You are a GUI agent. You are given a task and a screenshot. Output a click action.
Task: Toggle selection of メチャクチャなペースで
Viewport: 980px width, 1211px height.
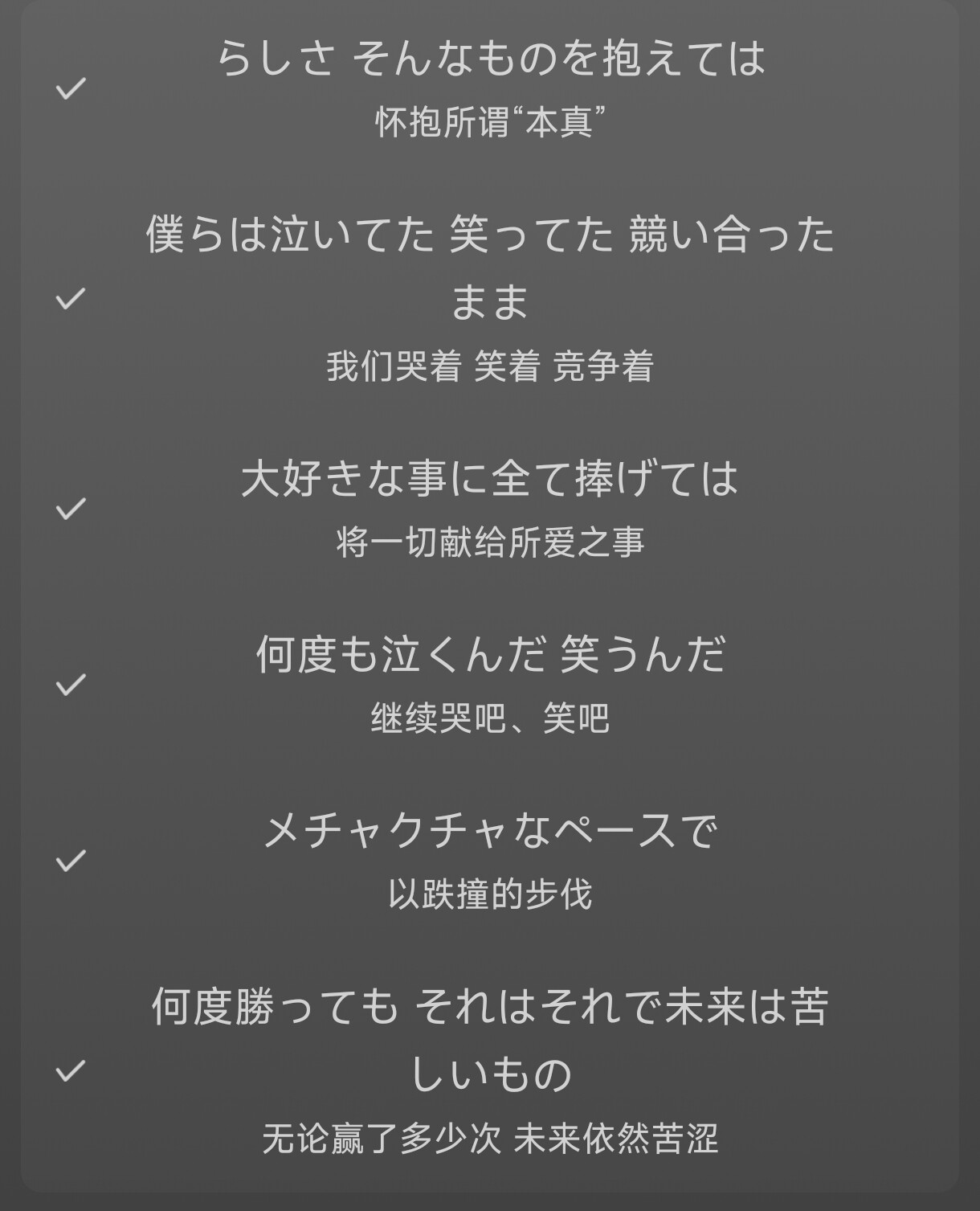(71, 861)
